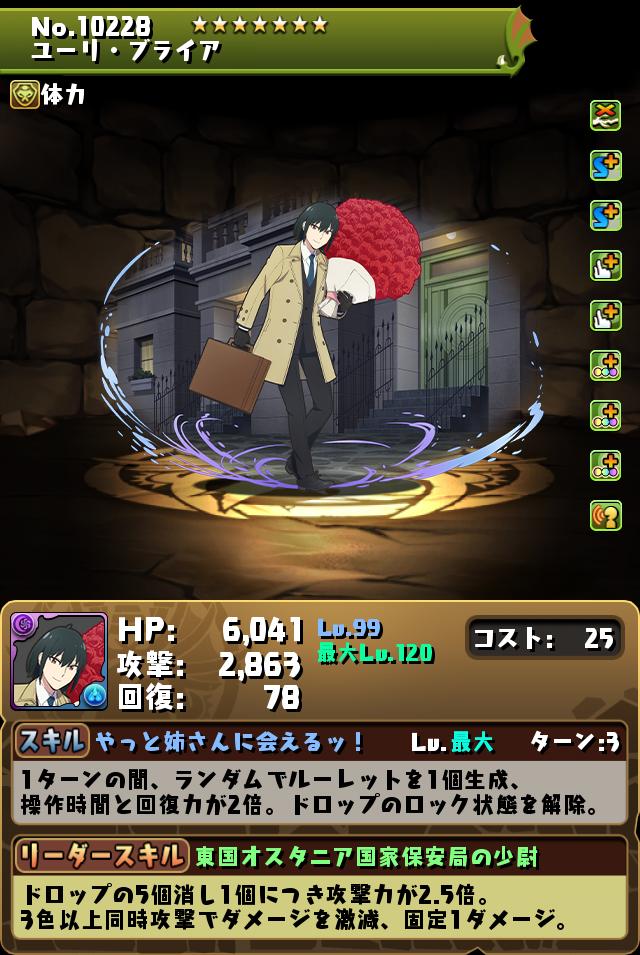Tap the cloud resistance awakening icon
Screen dimensions: 640x955
tap(605, 116)
